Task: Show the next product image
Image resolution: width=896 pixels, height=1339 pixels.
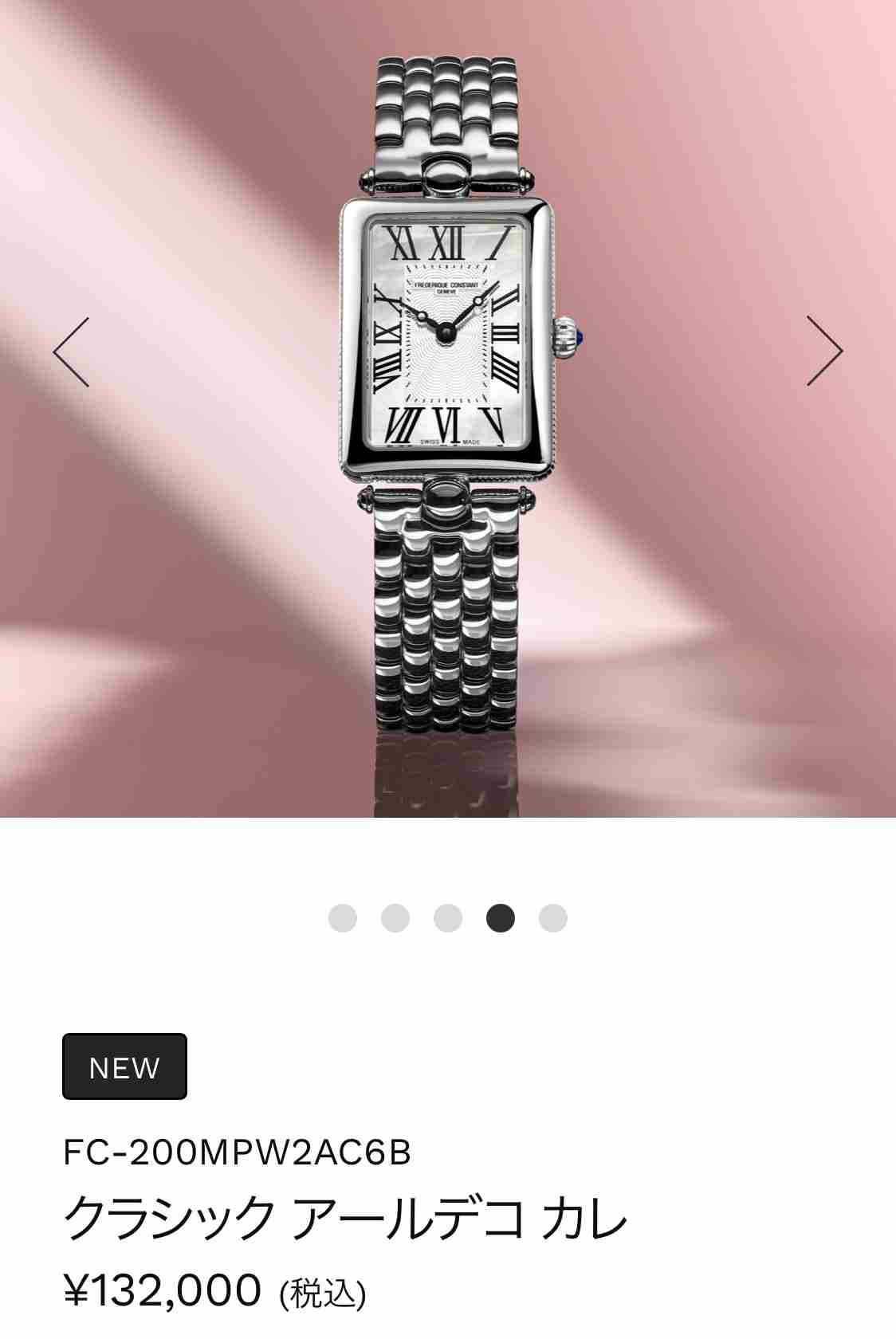Action: [x=824, y=351]
